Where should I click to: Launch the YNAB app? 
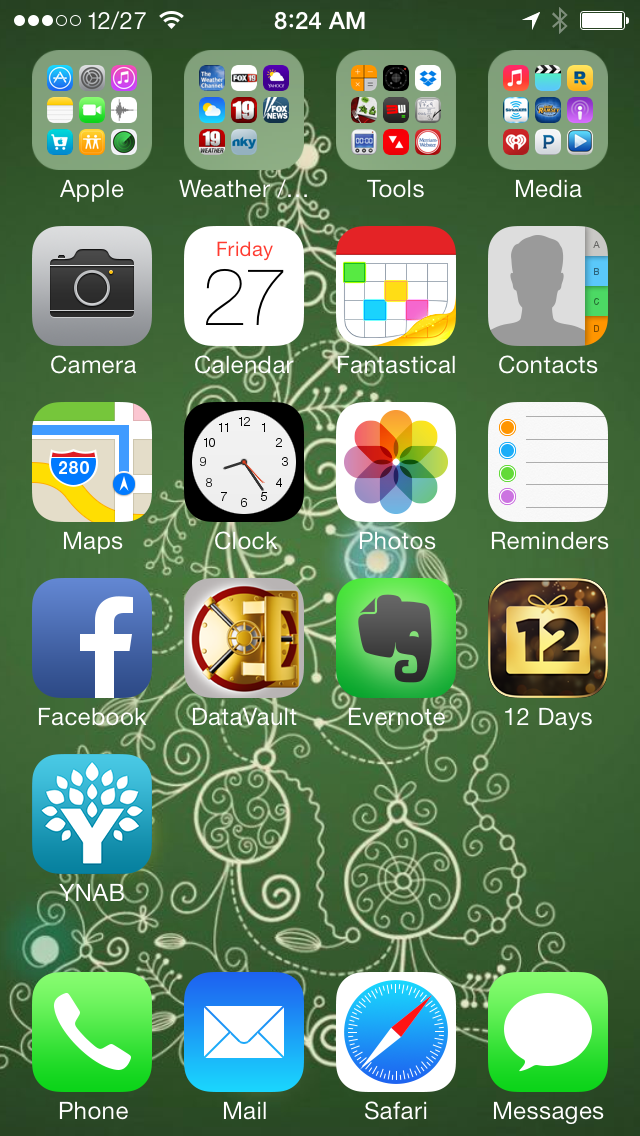(92, 814)
